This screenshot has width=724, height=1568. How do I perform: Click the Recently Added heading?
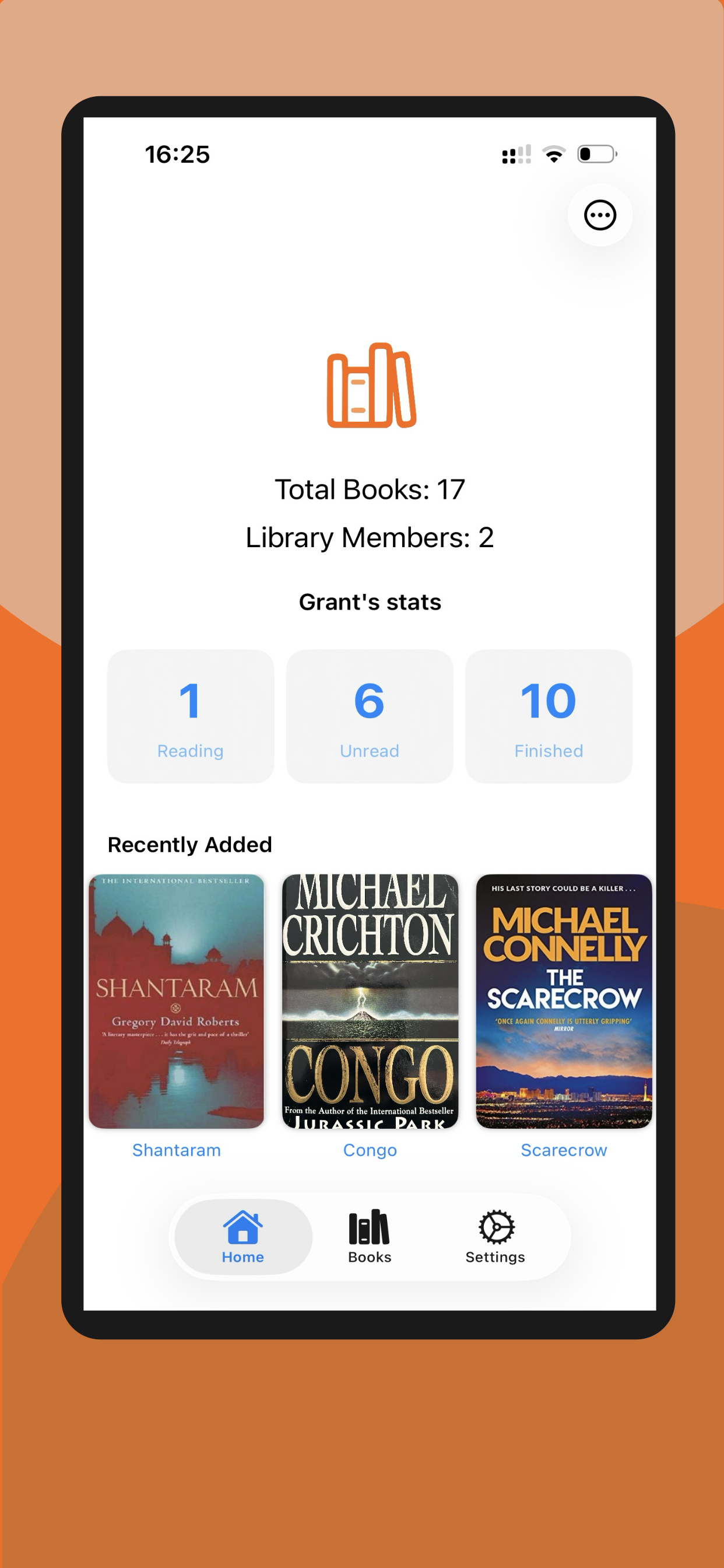click(x=189, y=844)
